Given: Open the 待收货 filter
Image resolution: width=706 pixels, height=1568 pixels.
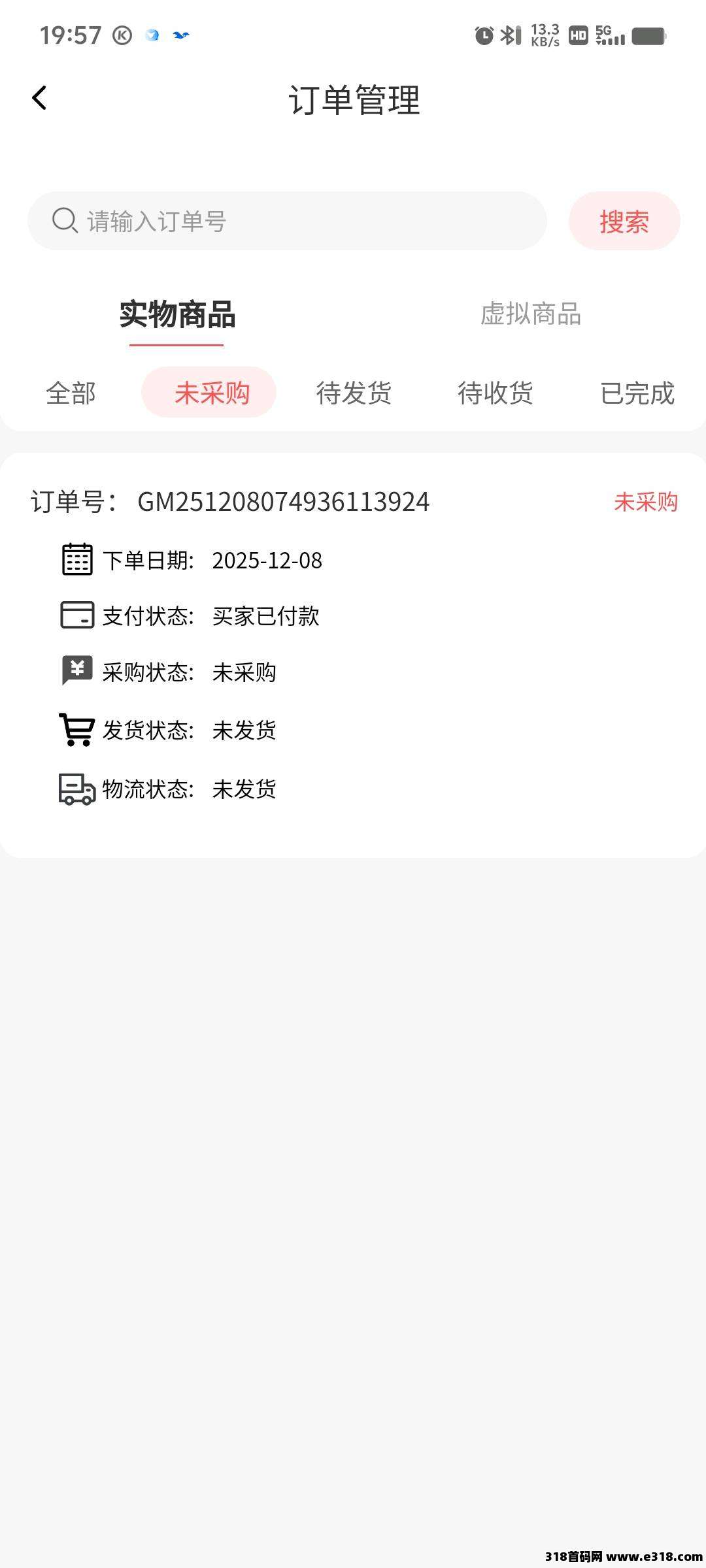Looking at the screenshot, I should click(x=496, y=393).
